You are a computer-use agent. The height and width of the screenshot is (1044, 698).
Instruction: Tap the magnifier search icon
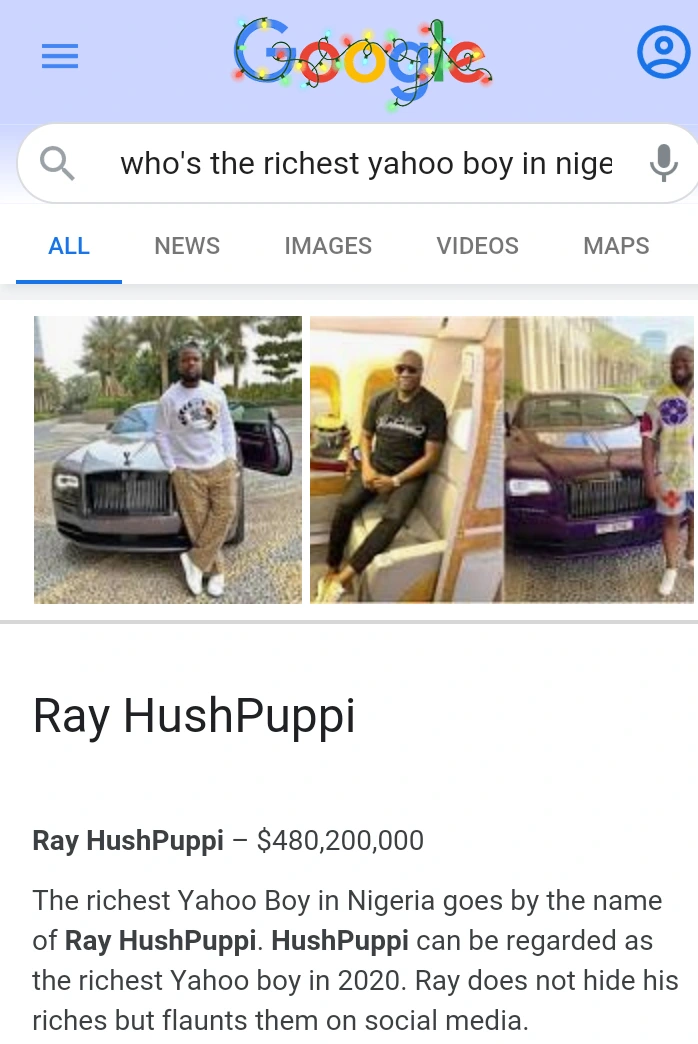[57, 162]
